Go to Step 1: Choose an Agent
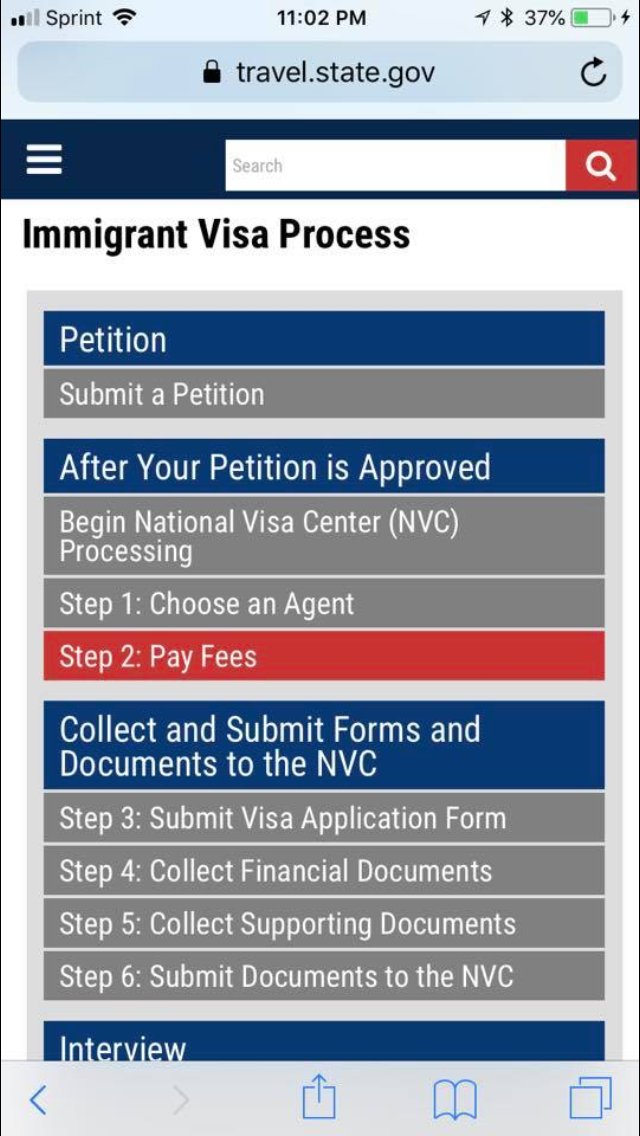The image size is (640, 1136). 324,603
